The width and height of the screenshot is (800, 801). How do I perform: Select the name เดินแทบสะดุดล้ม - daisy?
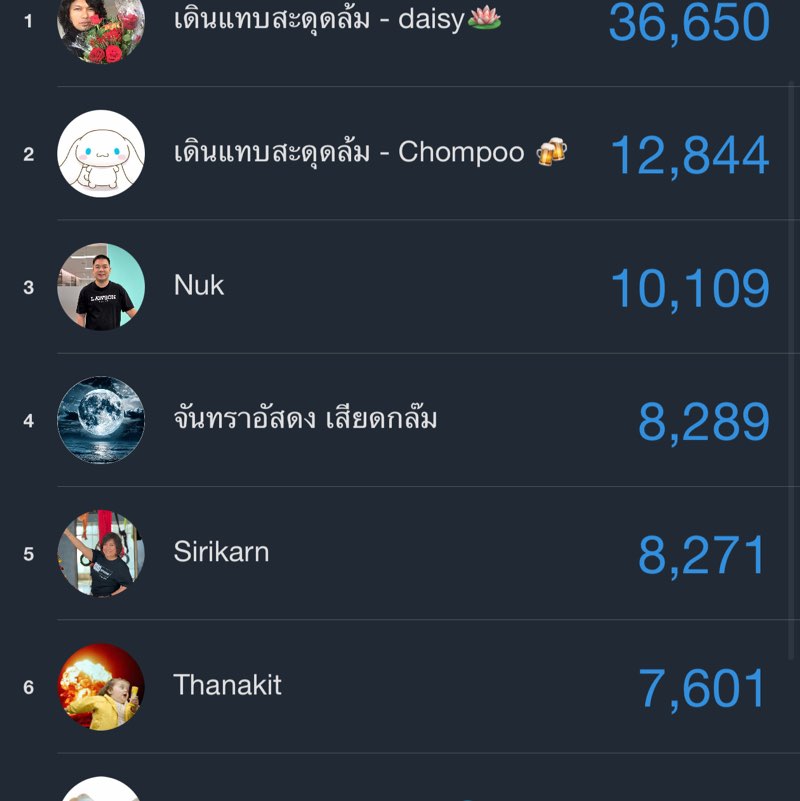pos(320,17)
